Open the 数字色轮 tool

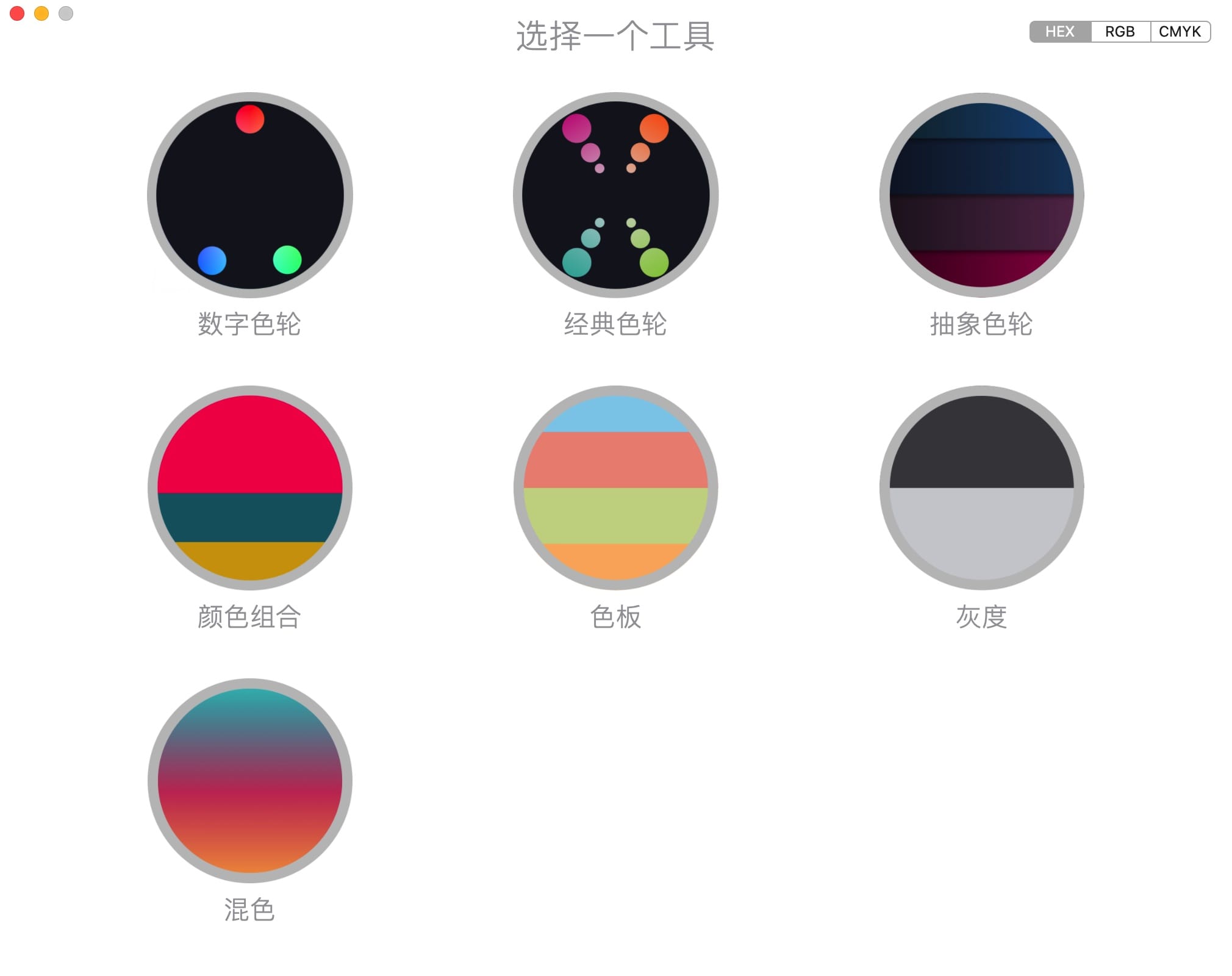[x=249, y=195]
